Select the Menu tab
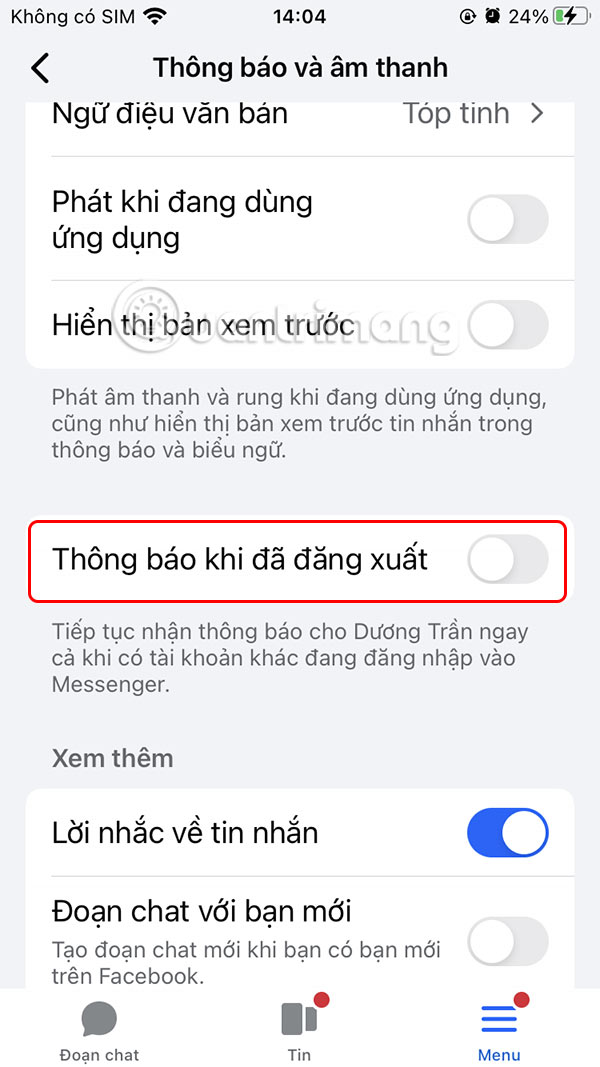 point(499,1032)
